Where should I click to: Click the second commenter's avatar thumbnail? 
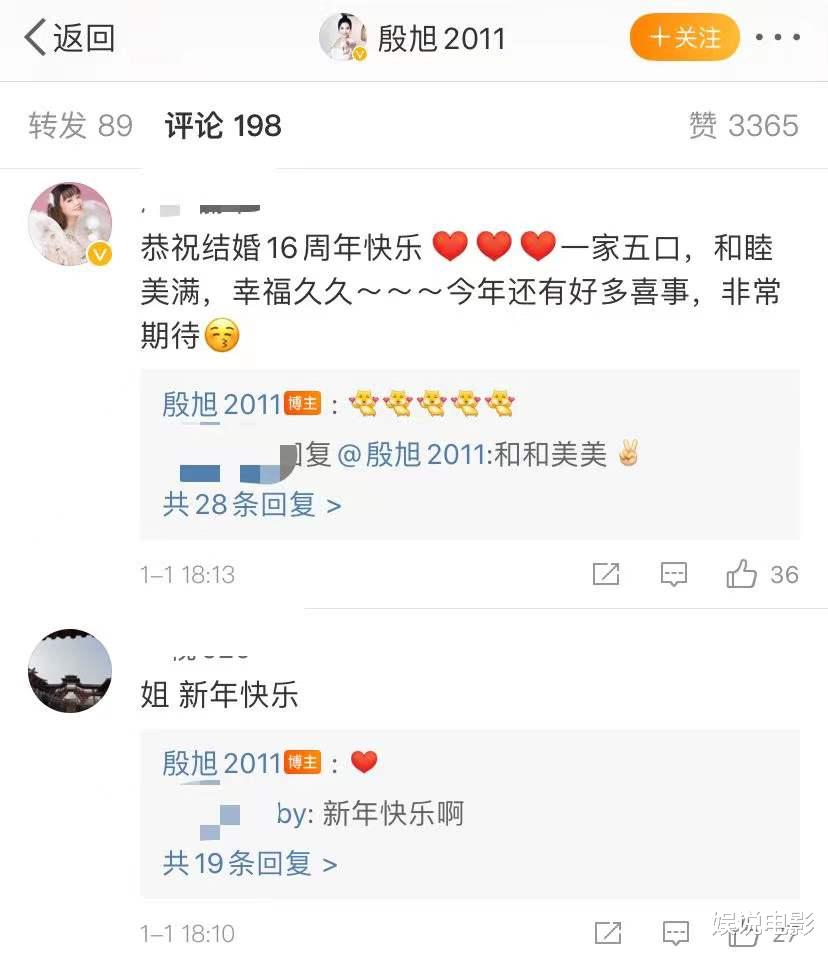pyautogui.click(x=69, y=671)
